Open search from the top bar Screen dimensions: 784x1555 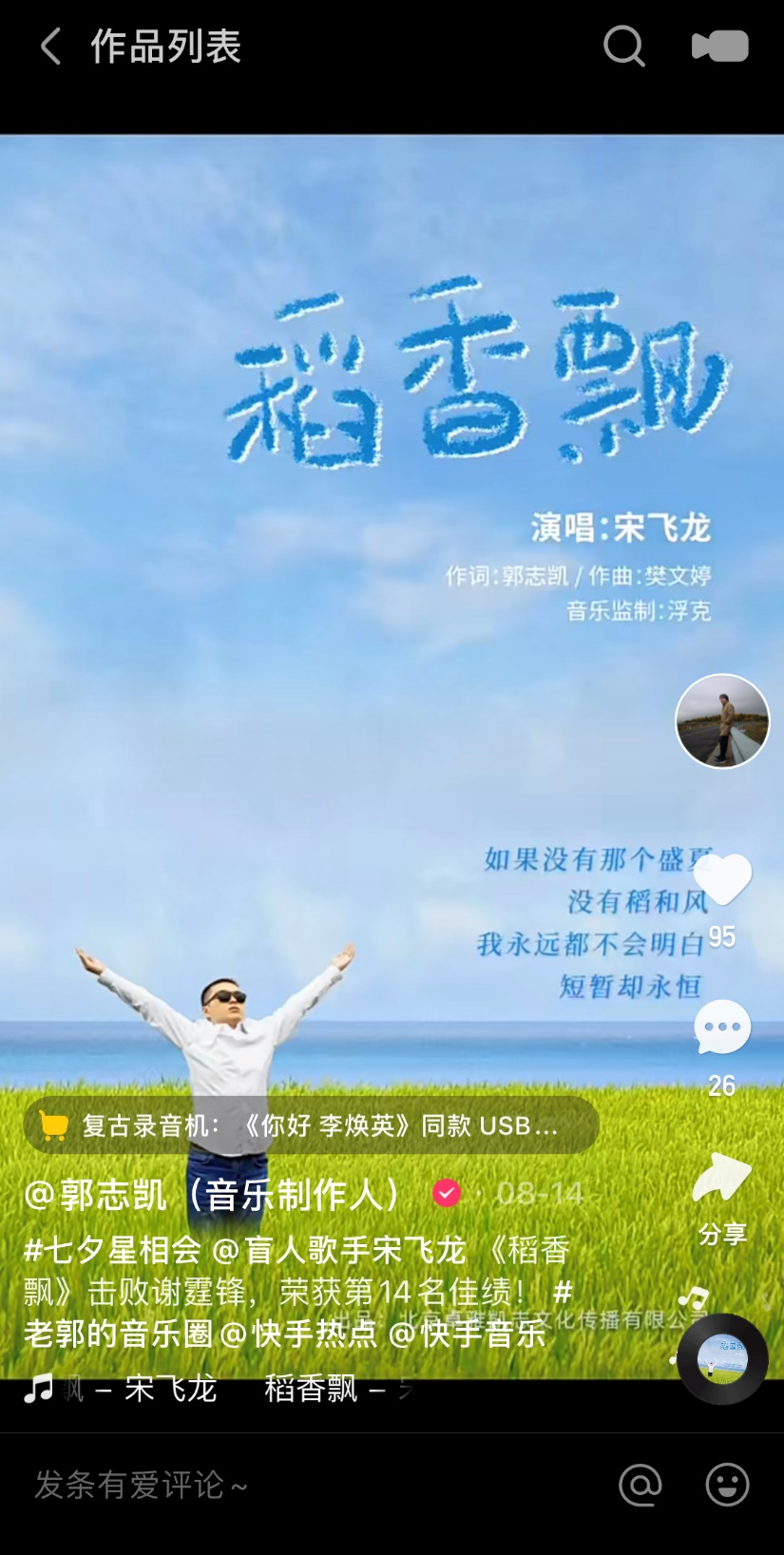pyautogui.click(x=623, y=46)
